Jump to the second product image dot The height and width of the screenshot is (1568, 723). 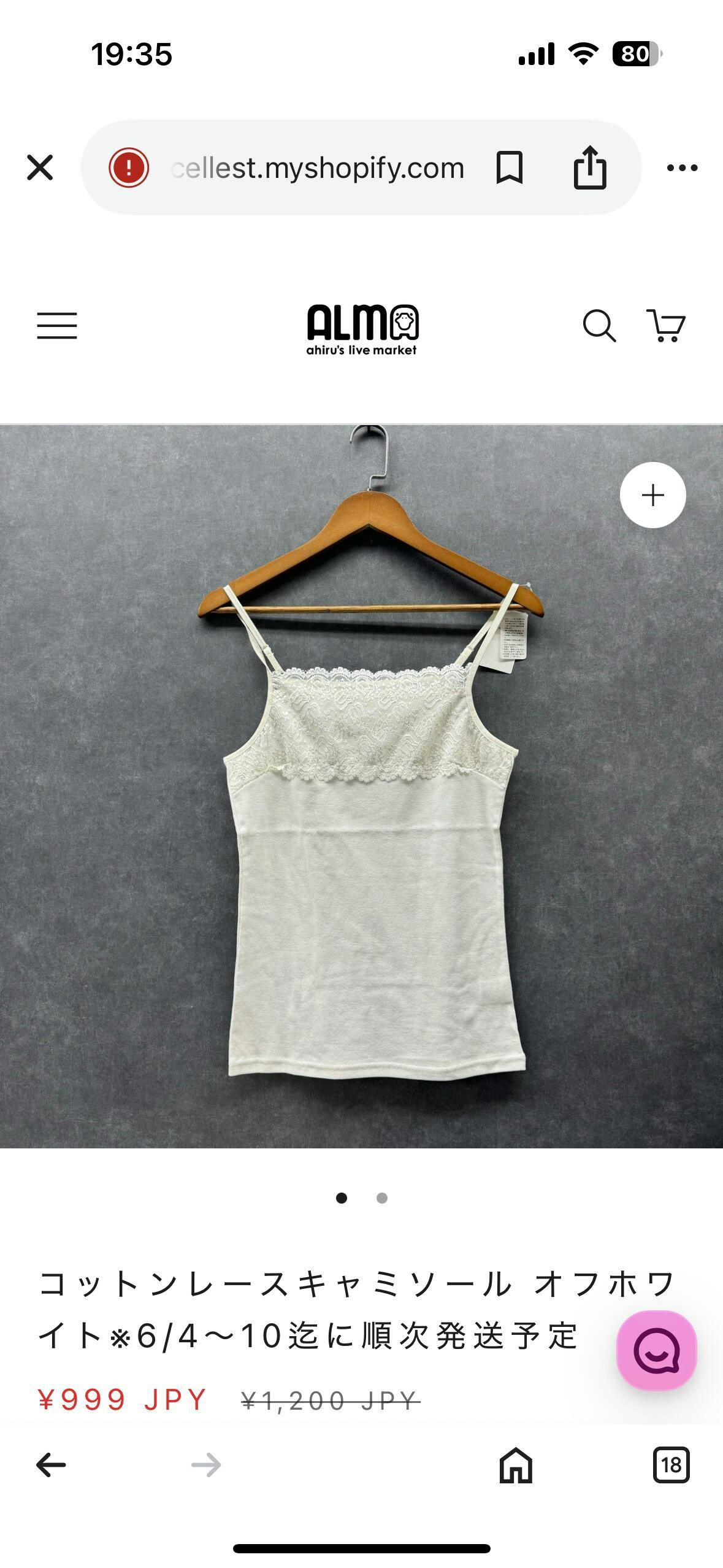382,1197
